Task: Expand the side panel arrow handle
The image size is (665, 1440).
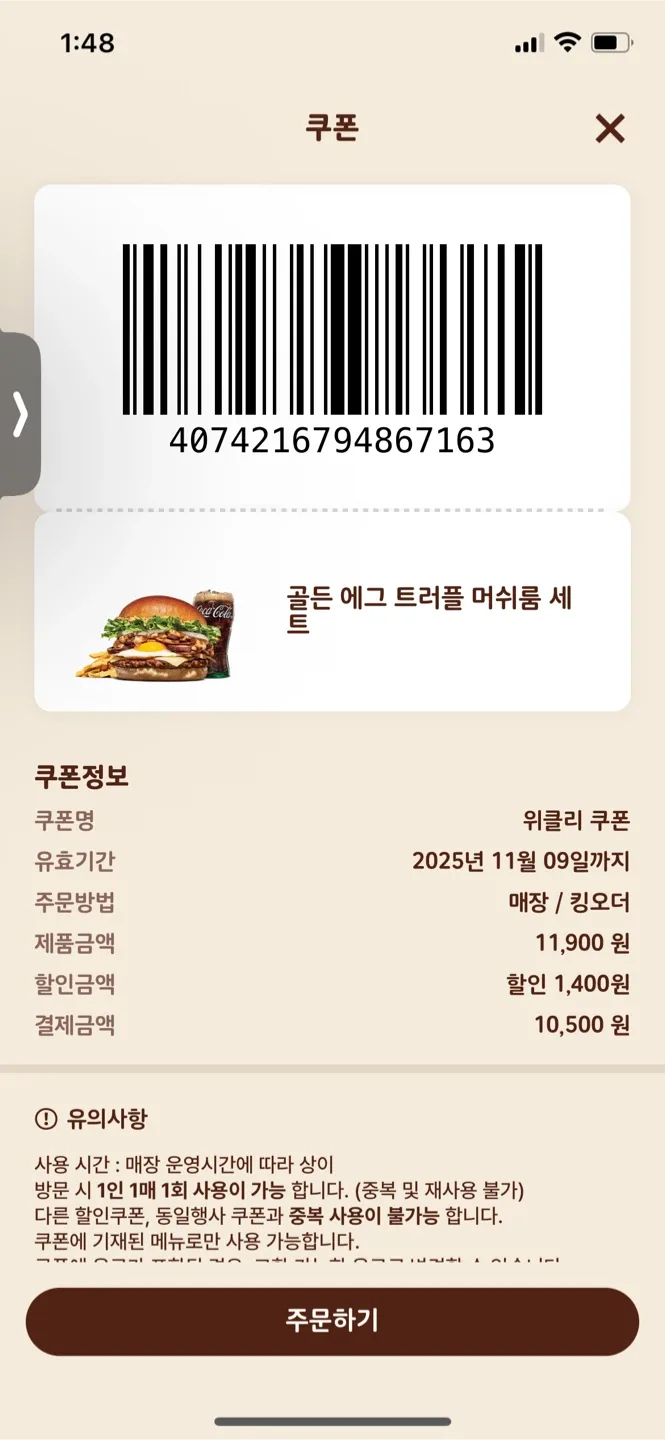Action: 20,414
